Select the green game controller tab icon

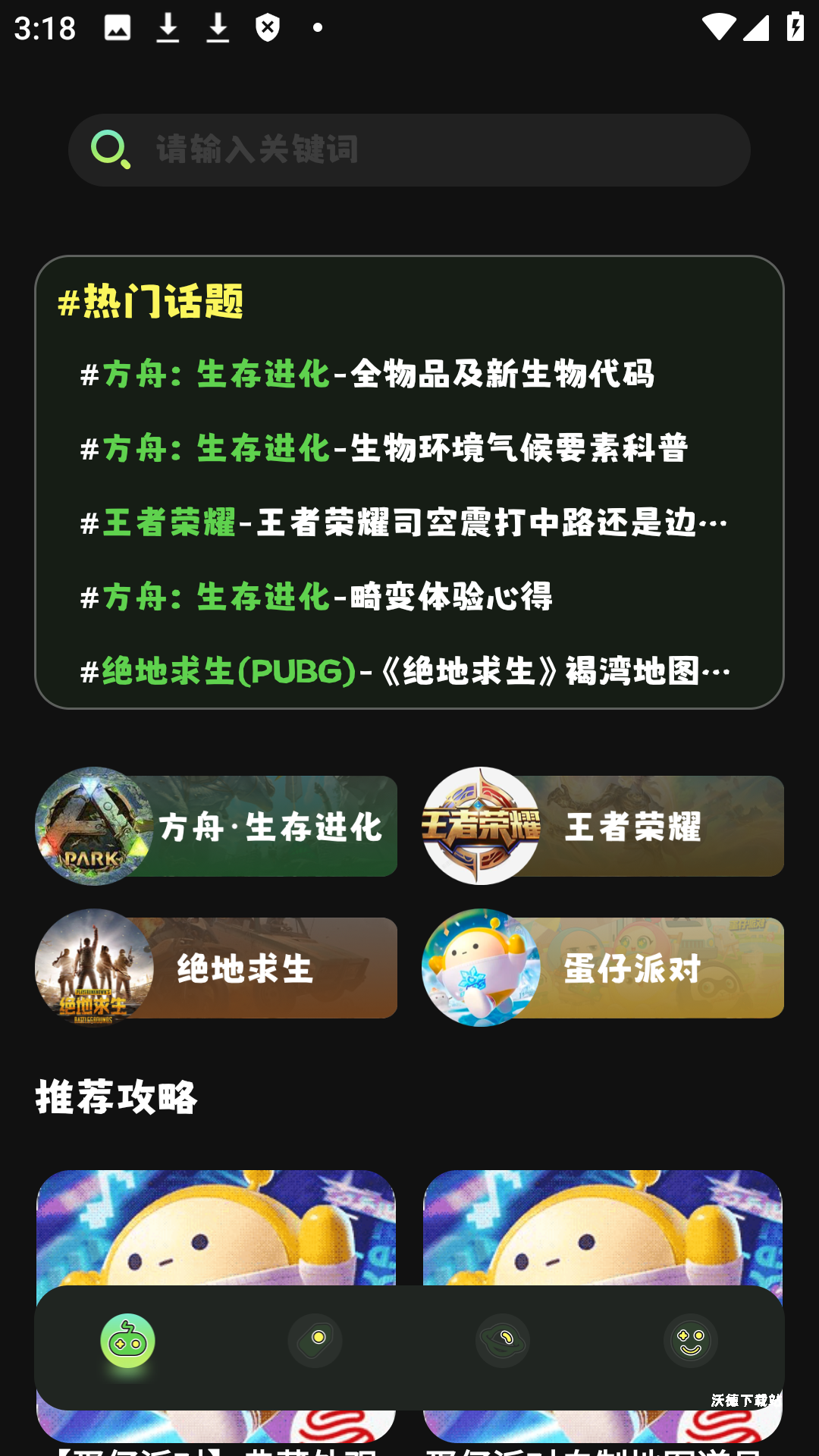click(x=129, y=1340)
